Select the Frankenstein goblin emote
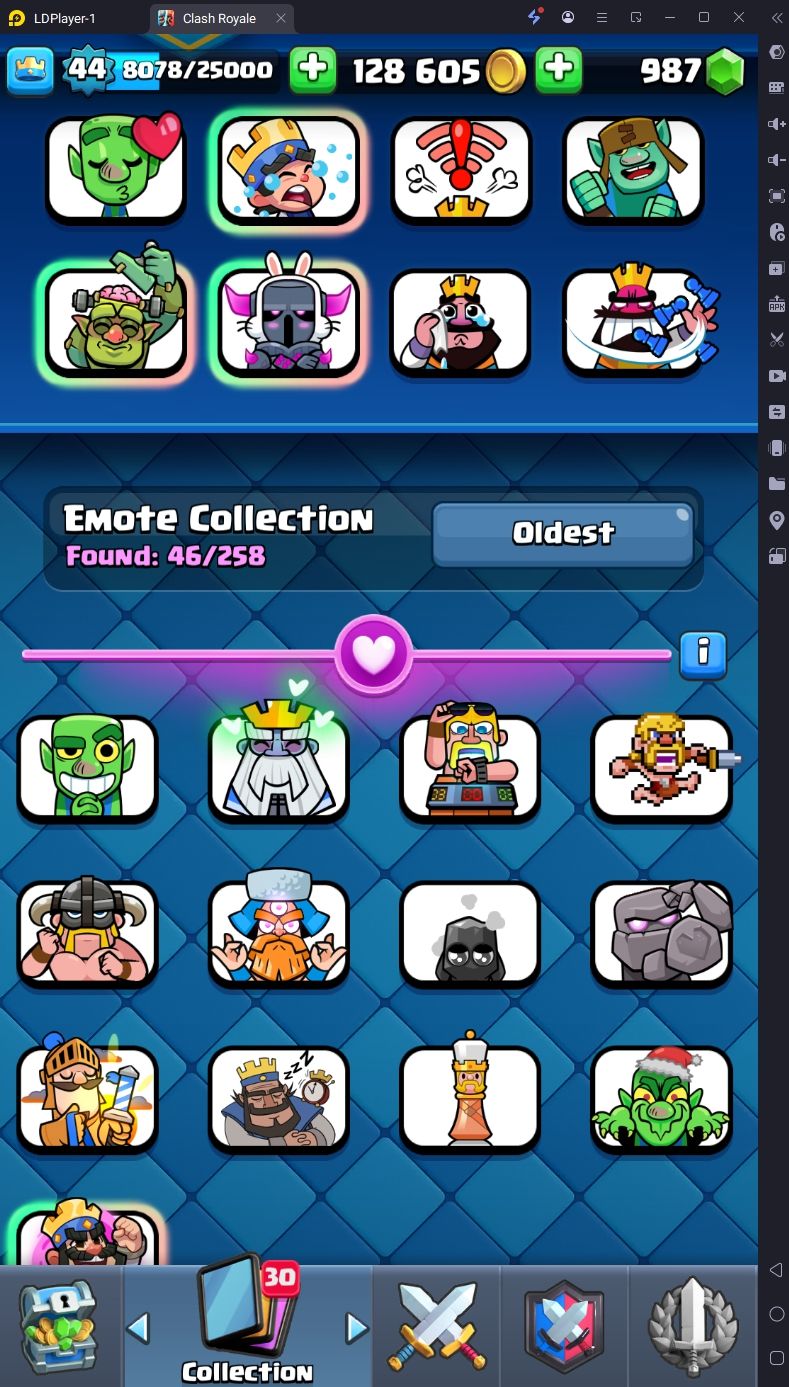 click(115, 322)
